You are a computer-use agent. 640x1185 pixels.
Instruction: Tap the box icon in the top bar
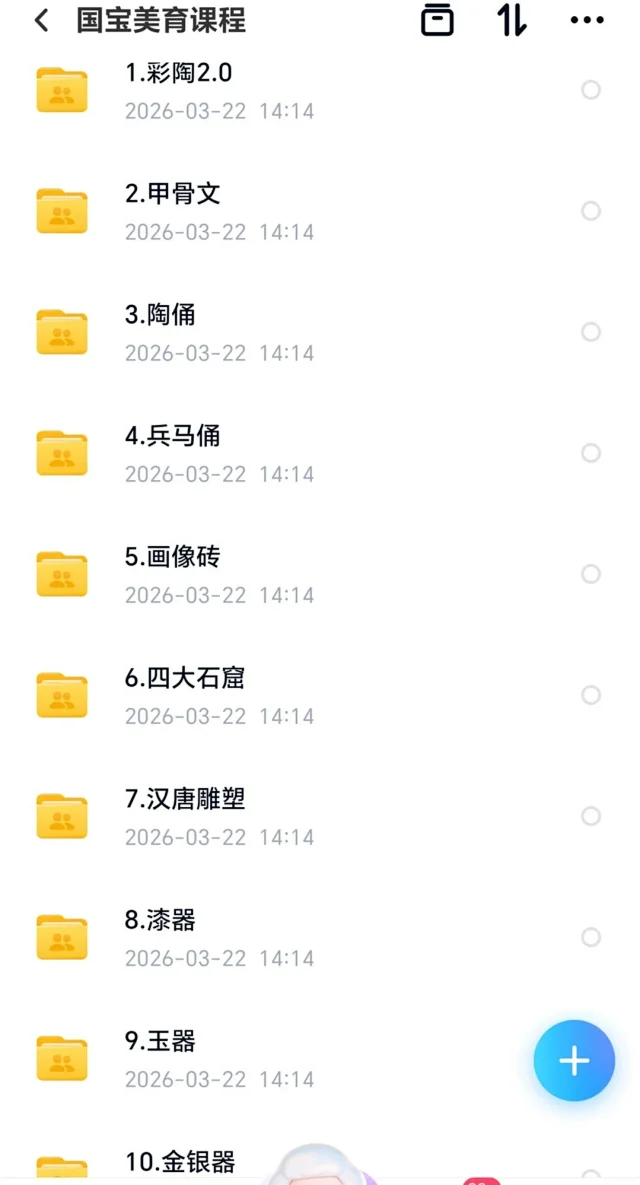[437, 21]
